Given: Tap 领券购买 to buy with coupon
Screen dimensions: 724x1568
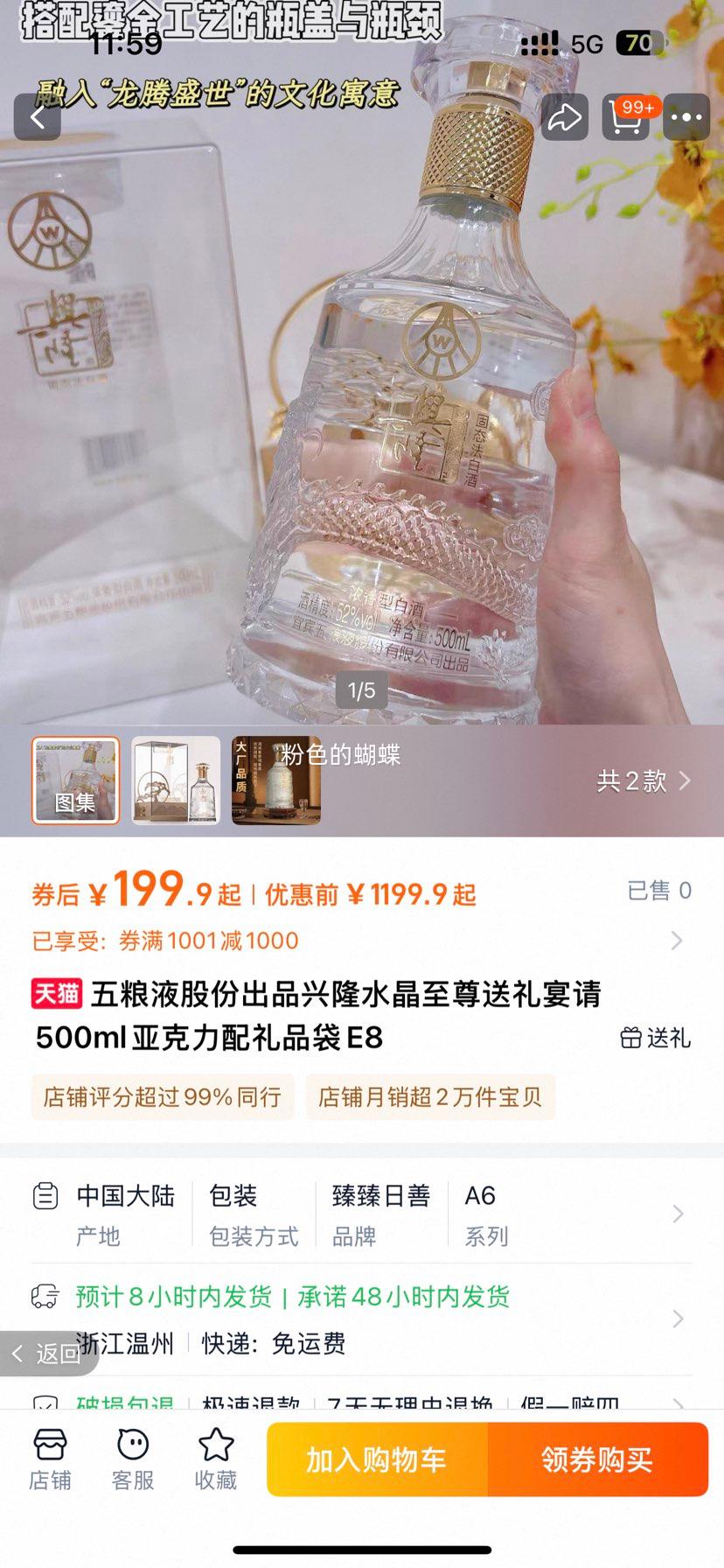Looking at the screenshot, I should pos(599,1459).
